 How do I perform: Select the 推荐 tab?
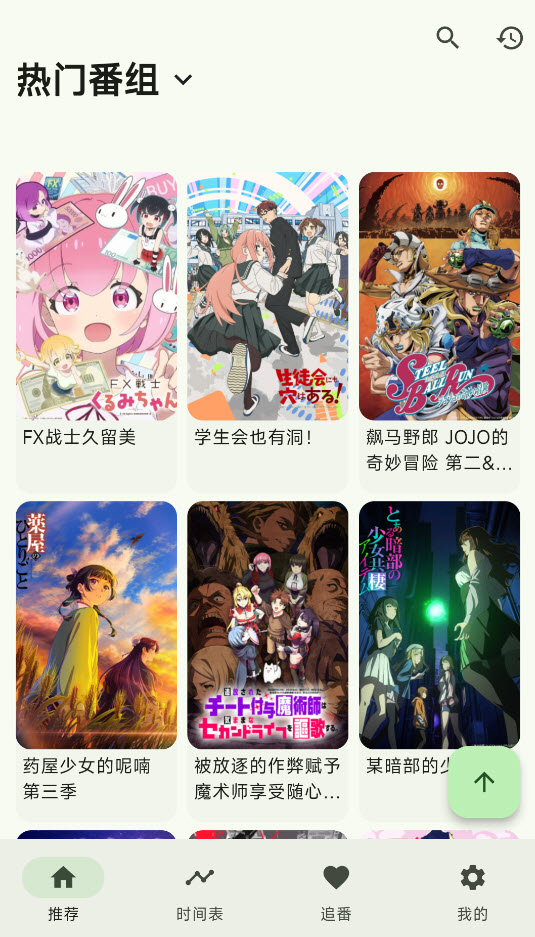(x=63, y=889)
